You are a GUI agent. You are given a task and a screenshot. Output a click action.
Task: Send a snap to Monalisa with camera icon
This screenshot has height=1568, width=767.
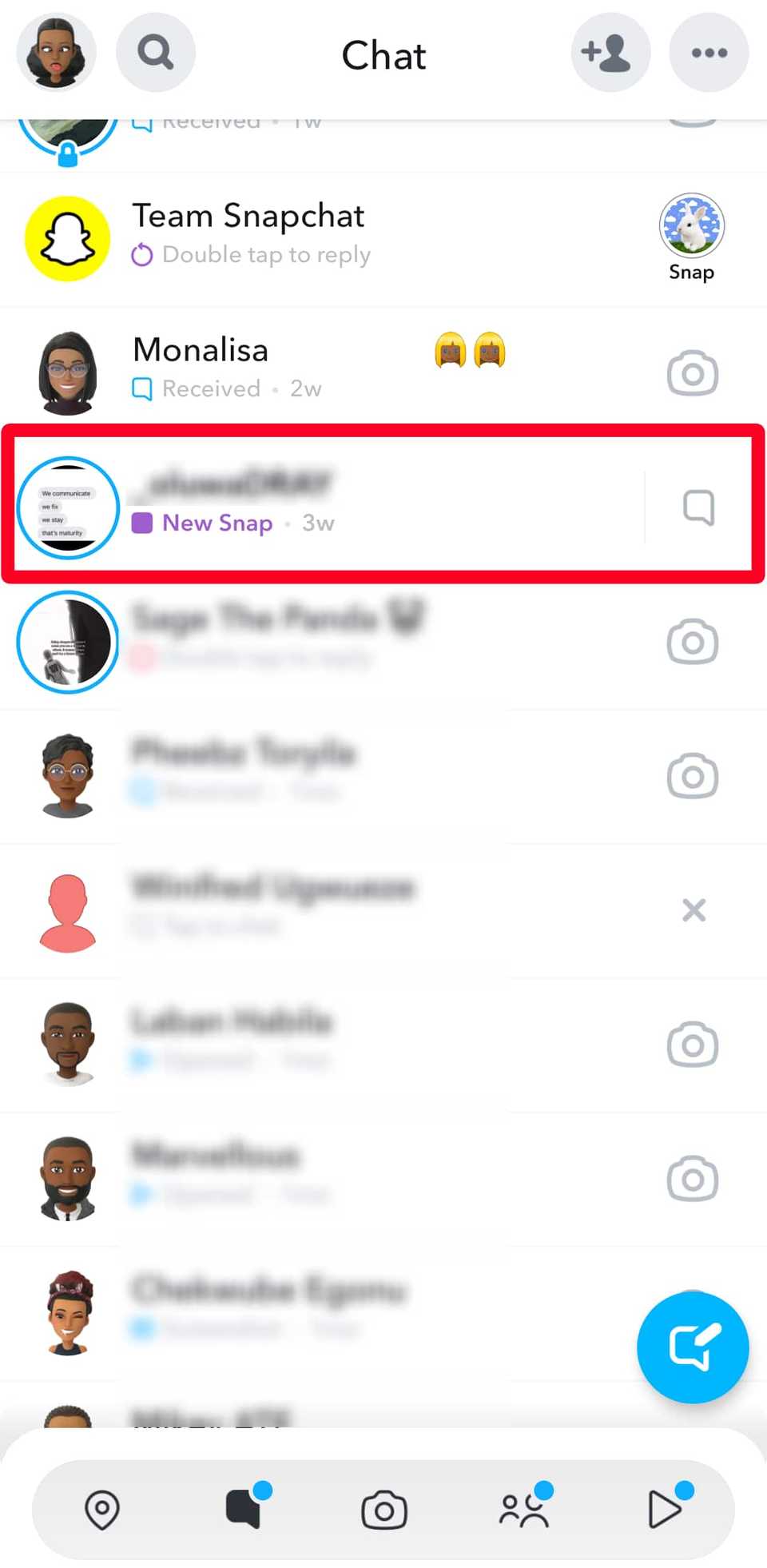pyautogui.click(x=693, y=373)
